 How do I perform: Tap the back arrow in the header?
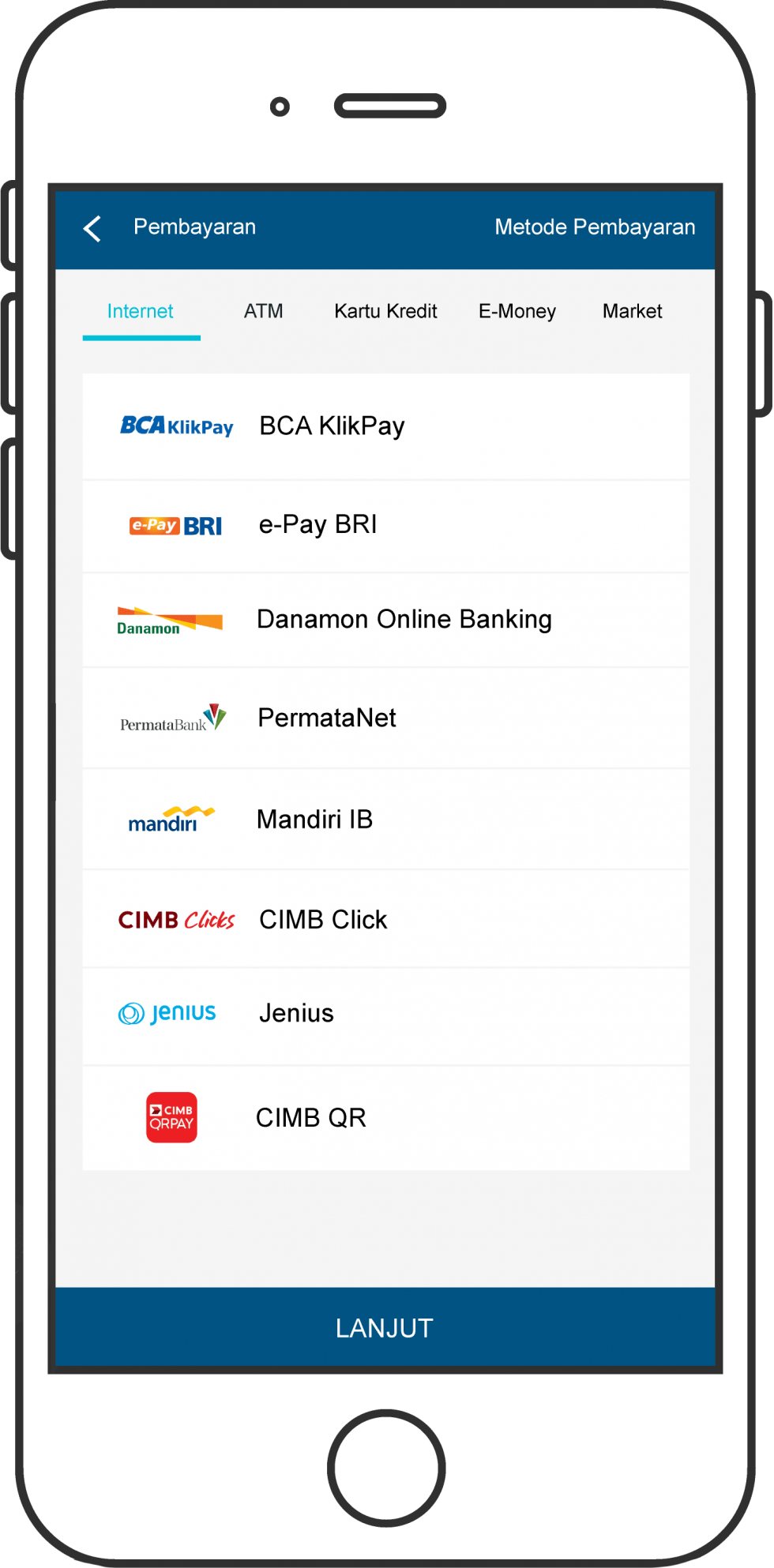point(92,228)
